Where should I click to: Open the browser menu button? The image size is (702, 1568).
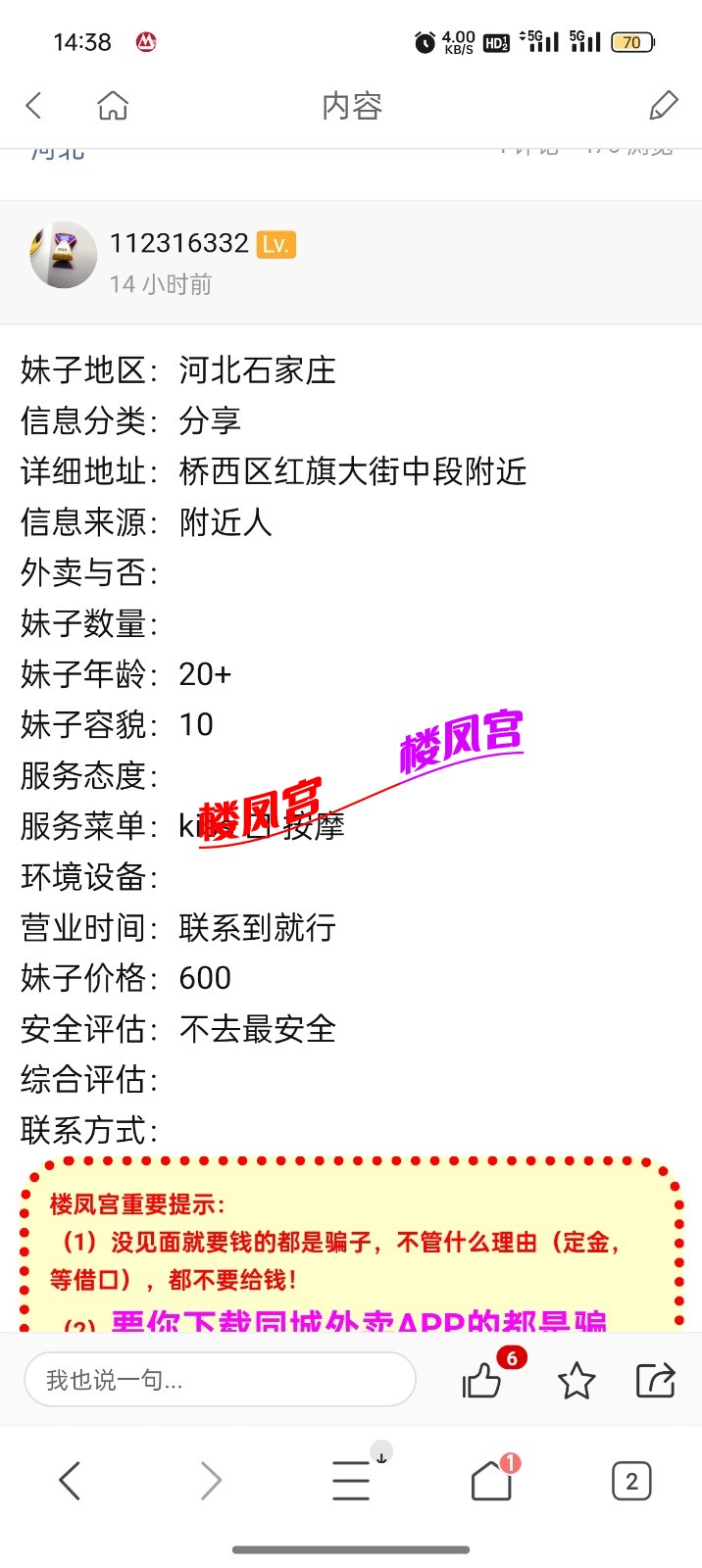(x=351, y=1481)
